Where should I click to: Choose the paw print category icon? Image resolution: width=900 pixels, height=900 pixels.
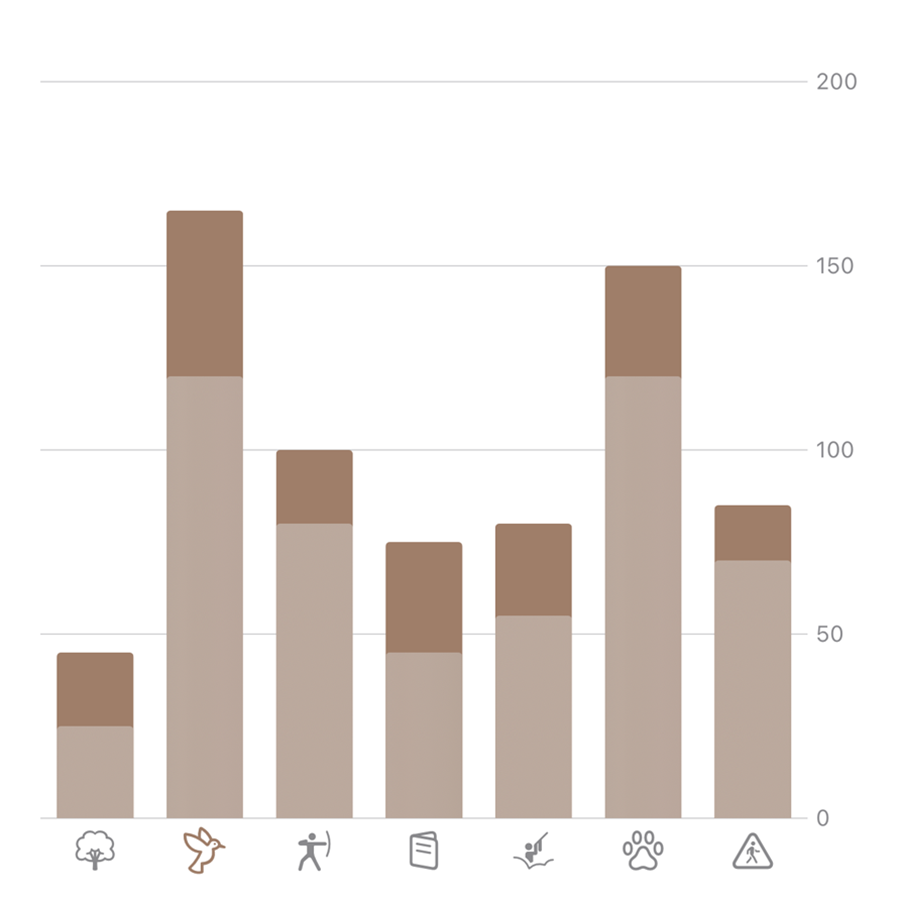pyautogui.click(x=643, y=851)
